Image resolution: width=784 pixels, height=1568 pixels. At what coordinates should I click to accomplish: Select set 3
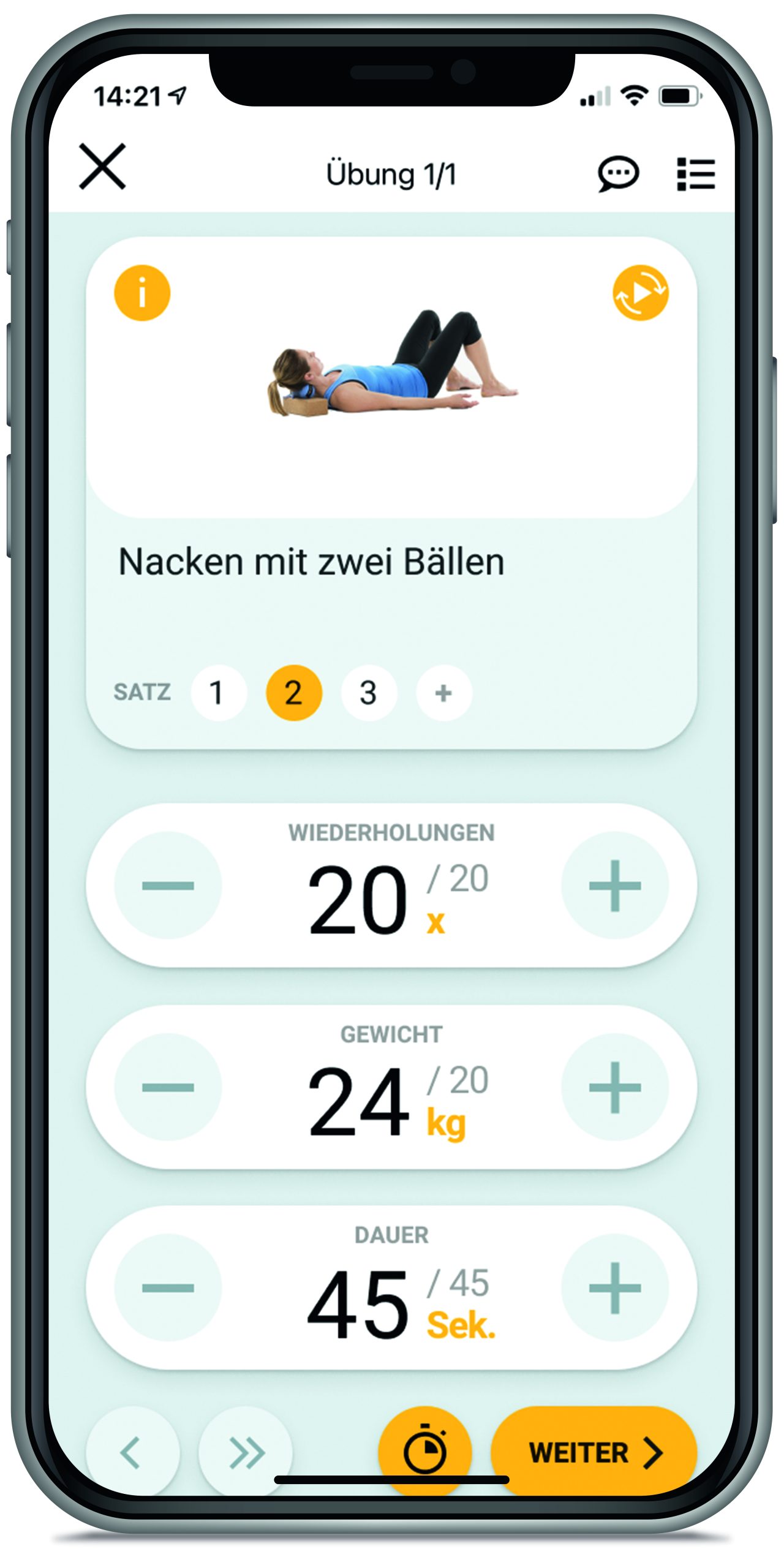point(369,693)
